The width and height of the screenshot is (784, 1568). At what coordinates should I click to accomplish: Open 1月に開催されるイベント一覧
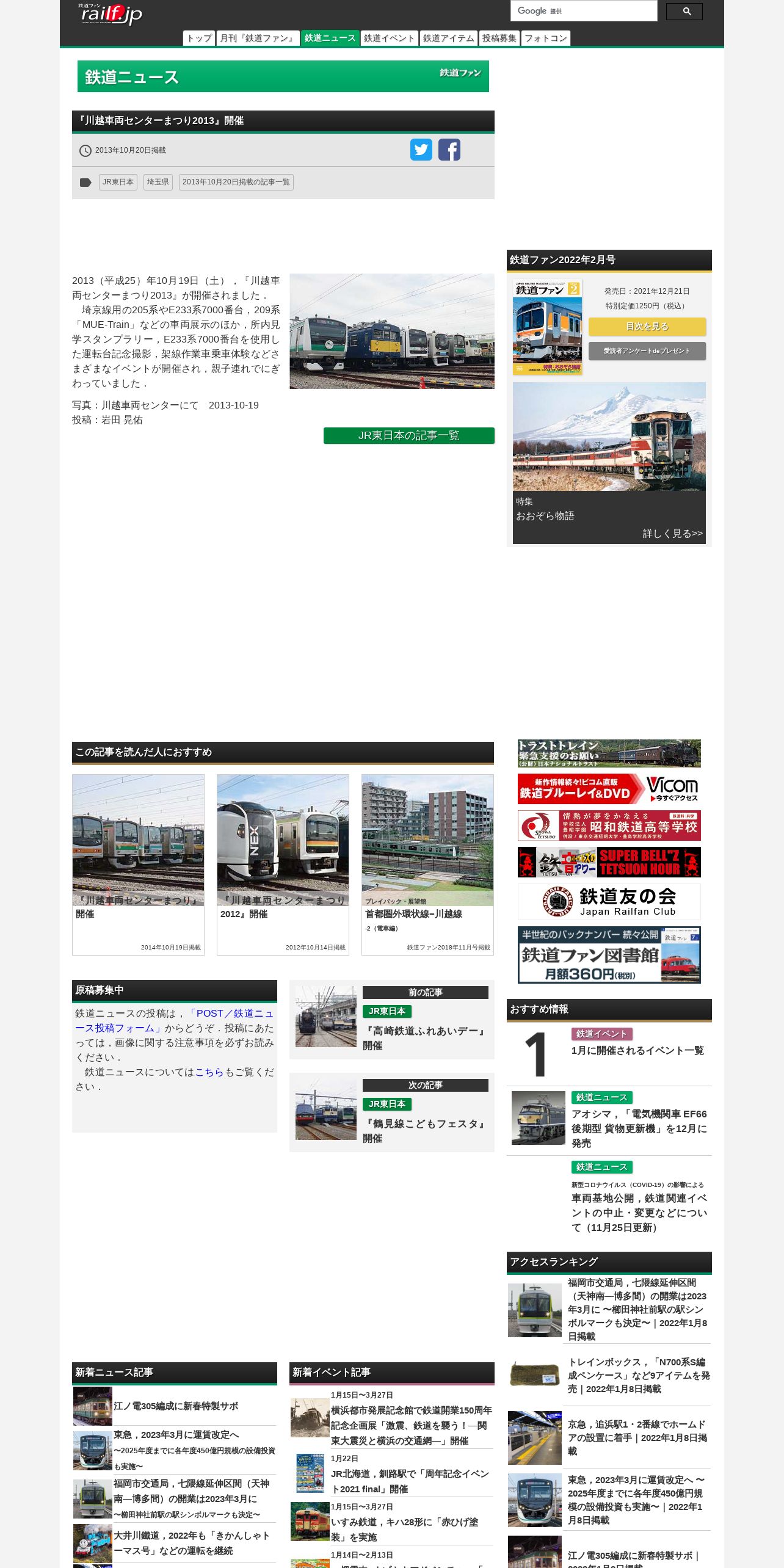637,1050
